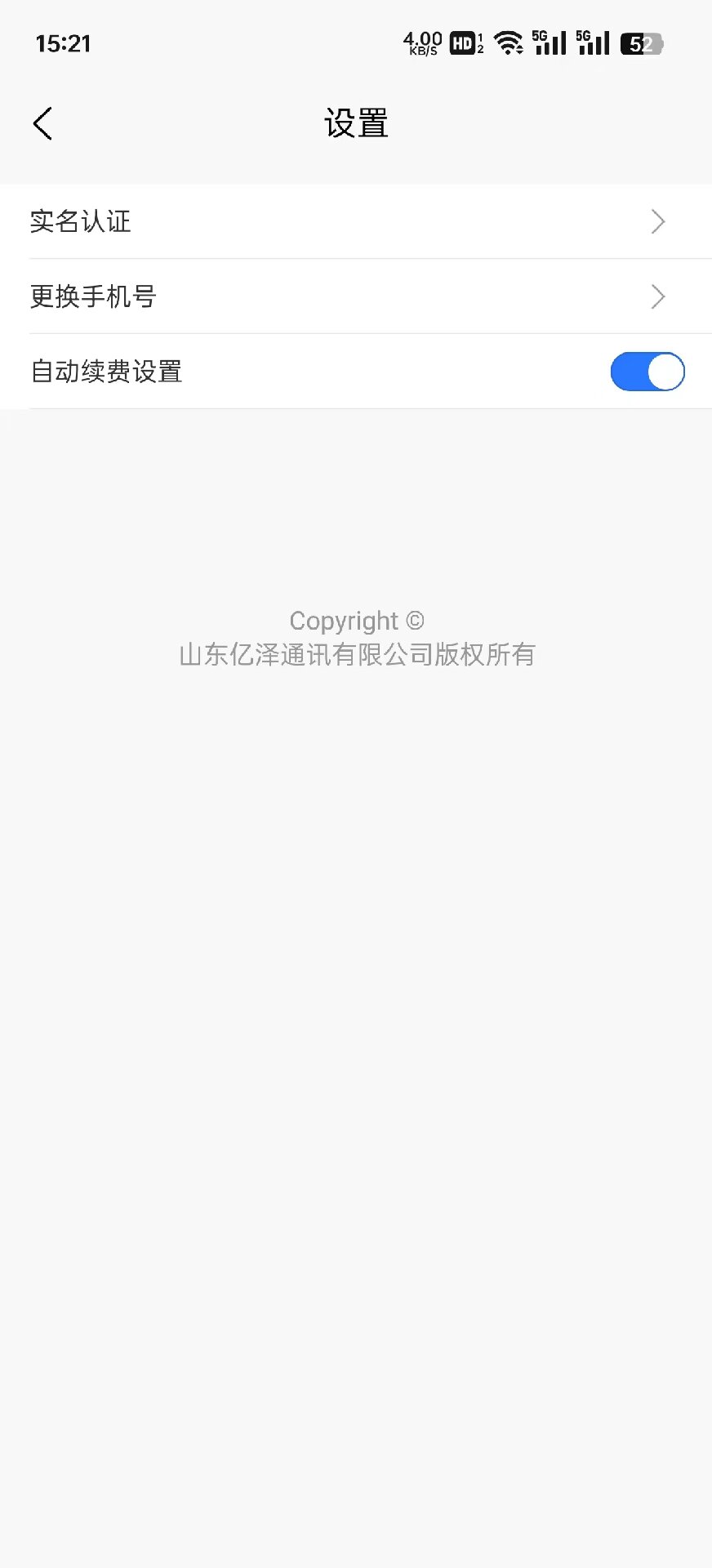The image size is (712, 1568).
Task: Go back from the 设置 page
Action: (42, 124)
